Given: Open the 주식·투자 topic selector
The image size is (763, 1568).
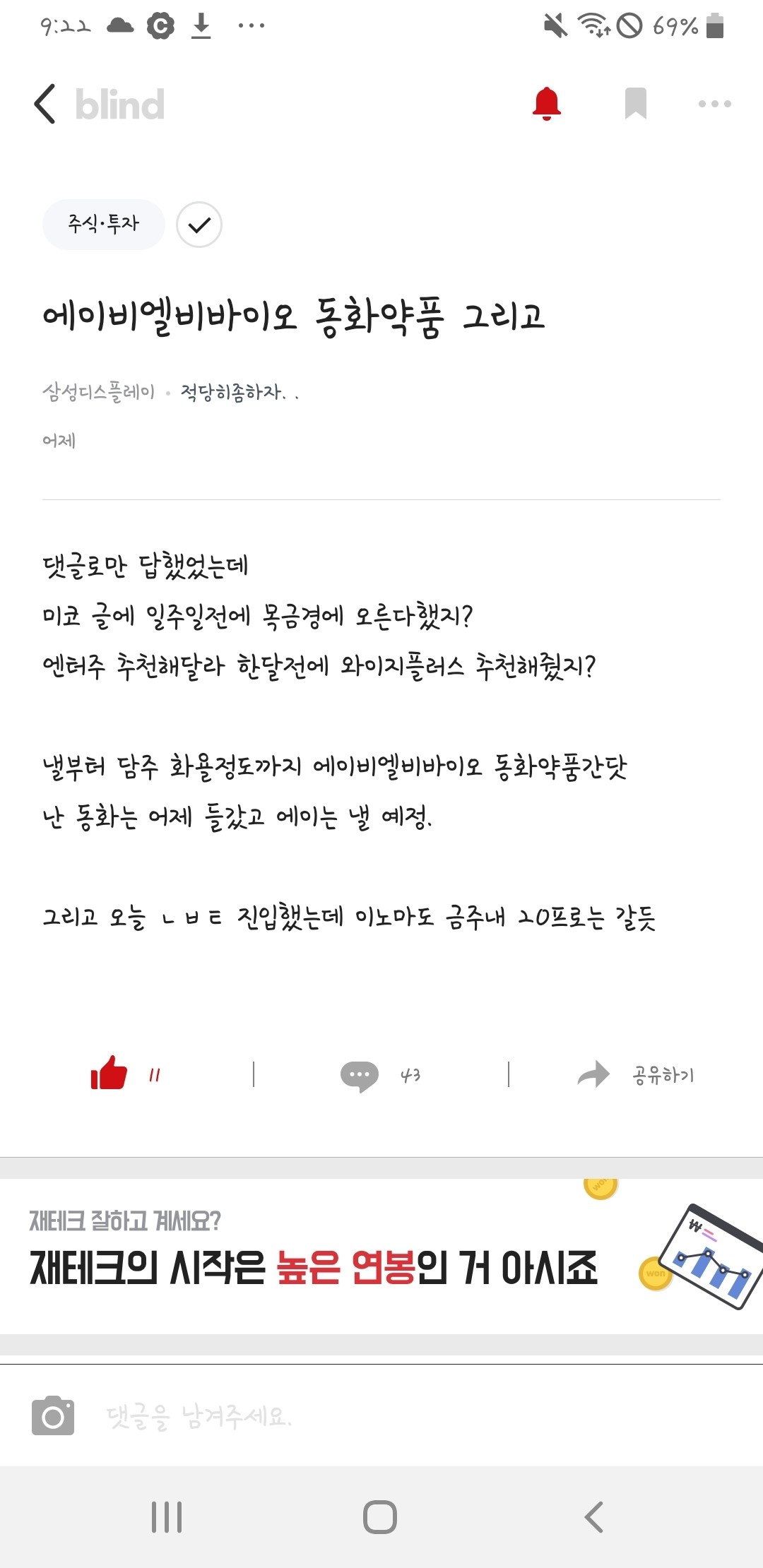Looking at the screenshot, I should 102,225.
